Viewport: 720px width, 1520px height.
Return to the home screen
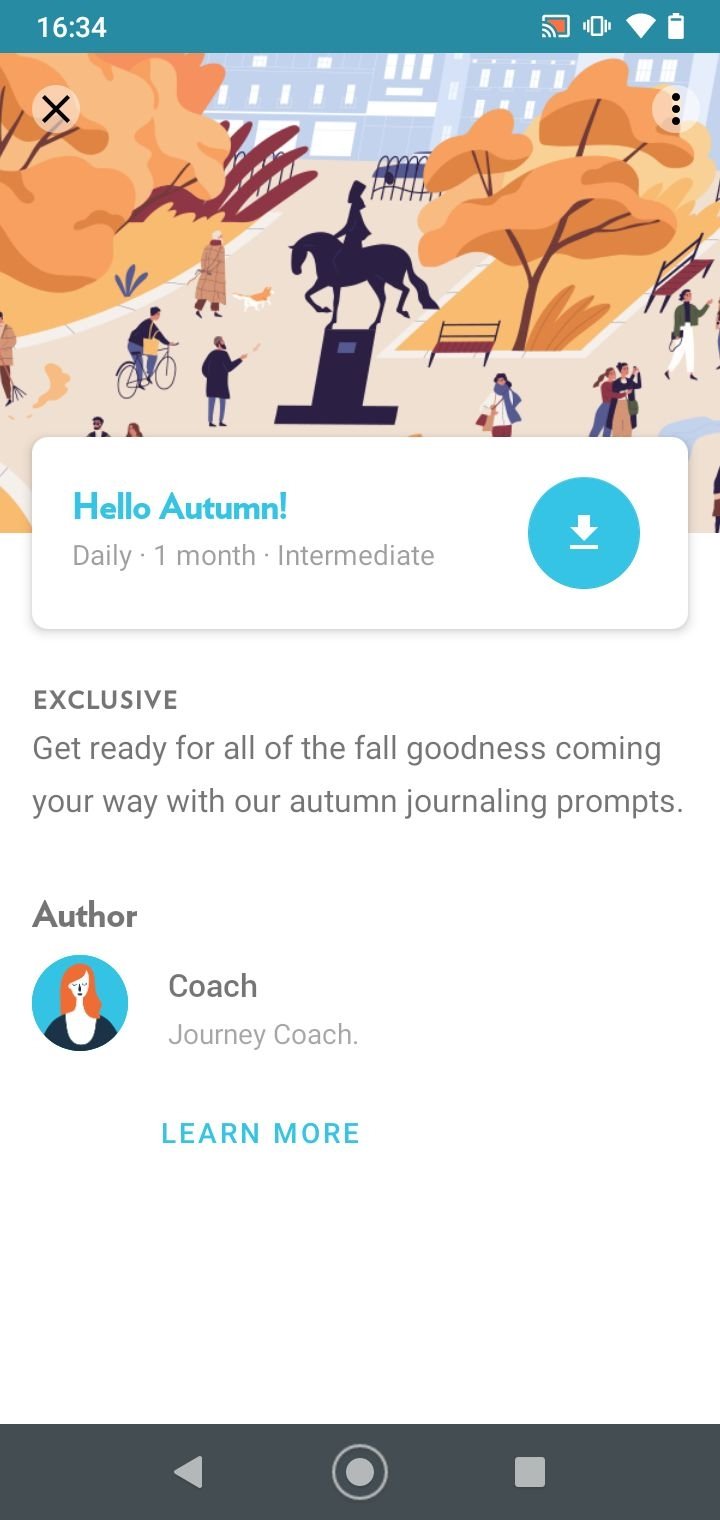[360, 1472]
